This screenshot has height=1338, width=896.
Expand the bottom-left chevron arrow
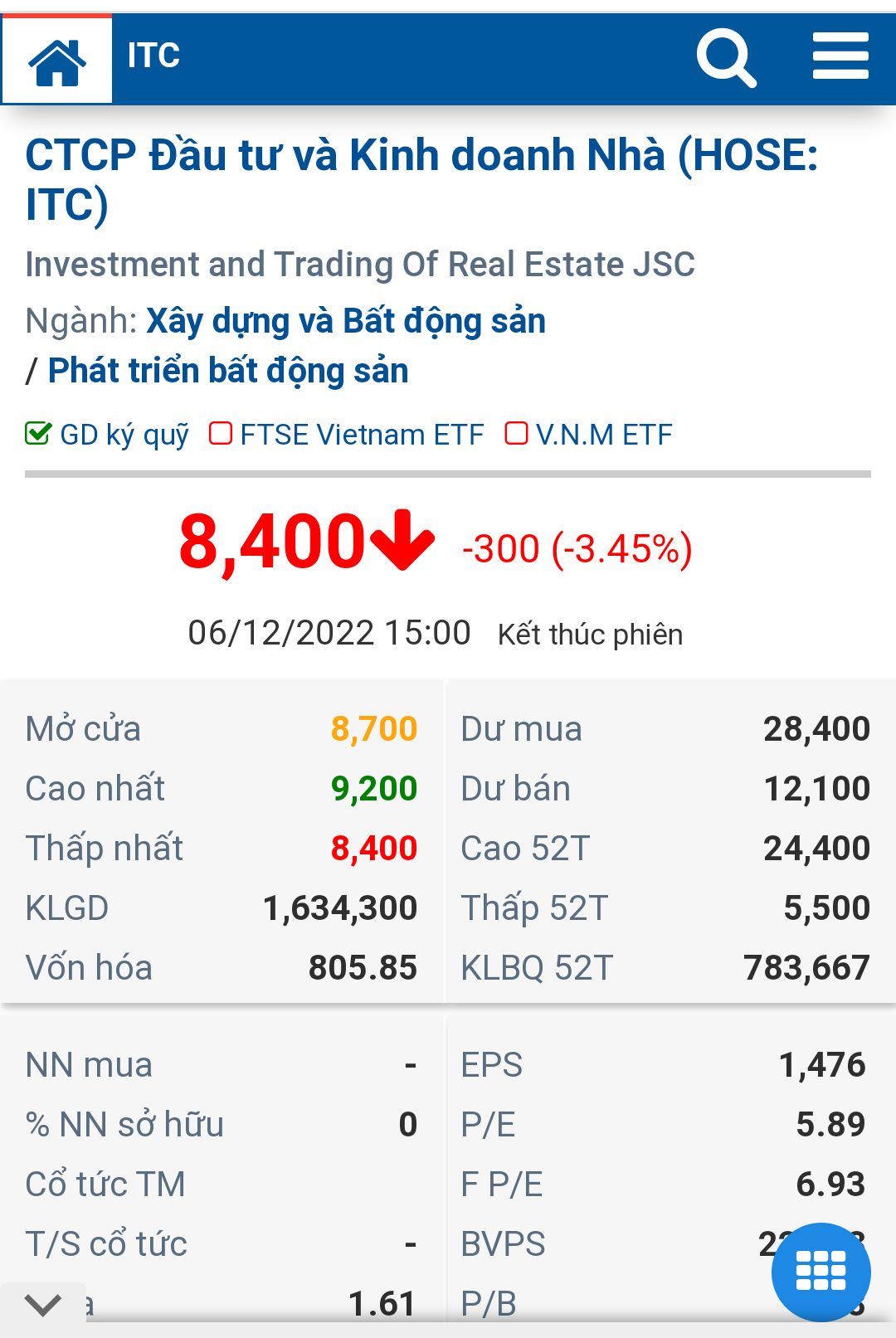[43, 1305]
